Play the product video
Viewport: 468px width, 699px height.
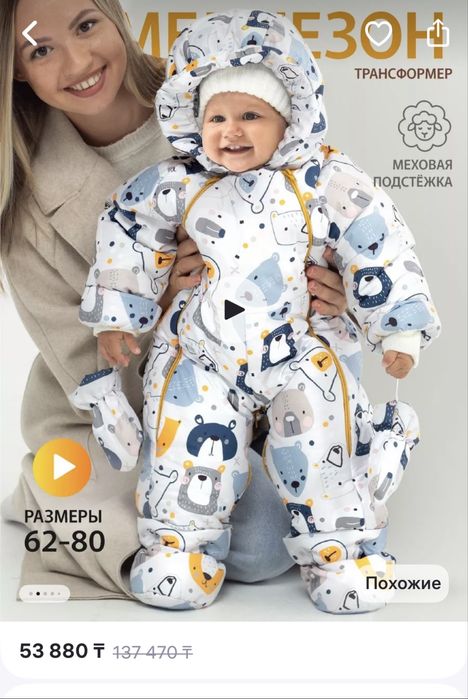(x=234, y=309)
